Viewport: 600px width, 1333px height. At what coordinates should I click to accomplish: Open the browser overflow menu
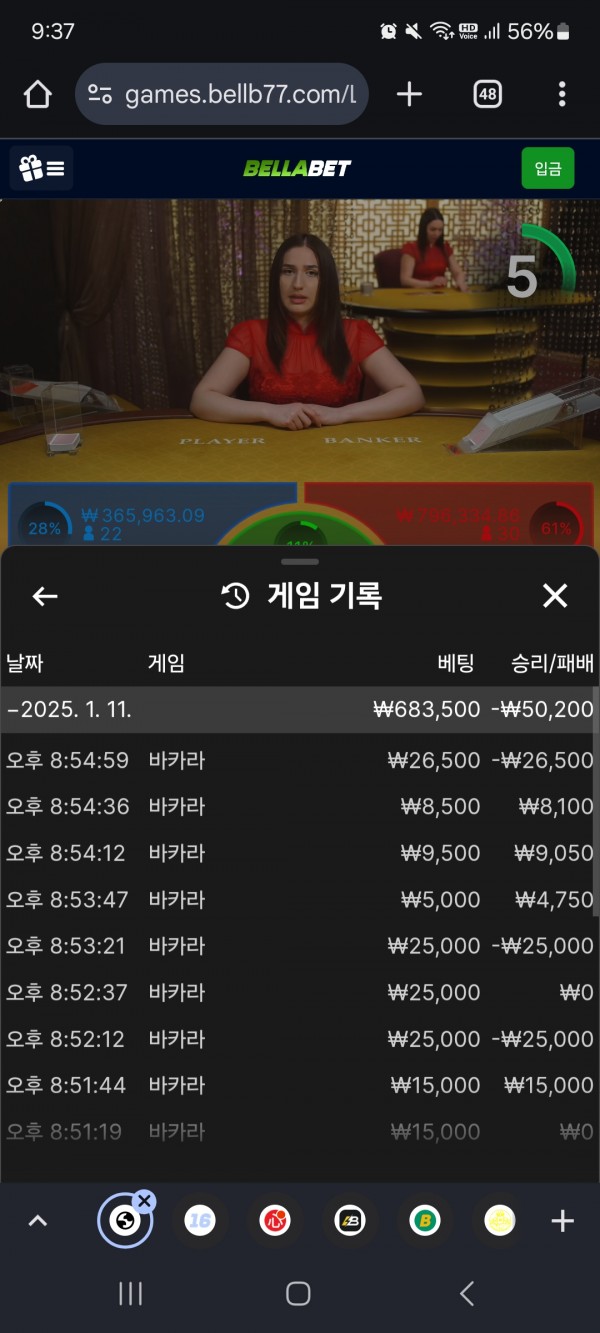(562, 95)
